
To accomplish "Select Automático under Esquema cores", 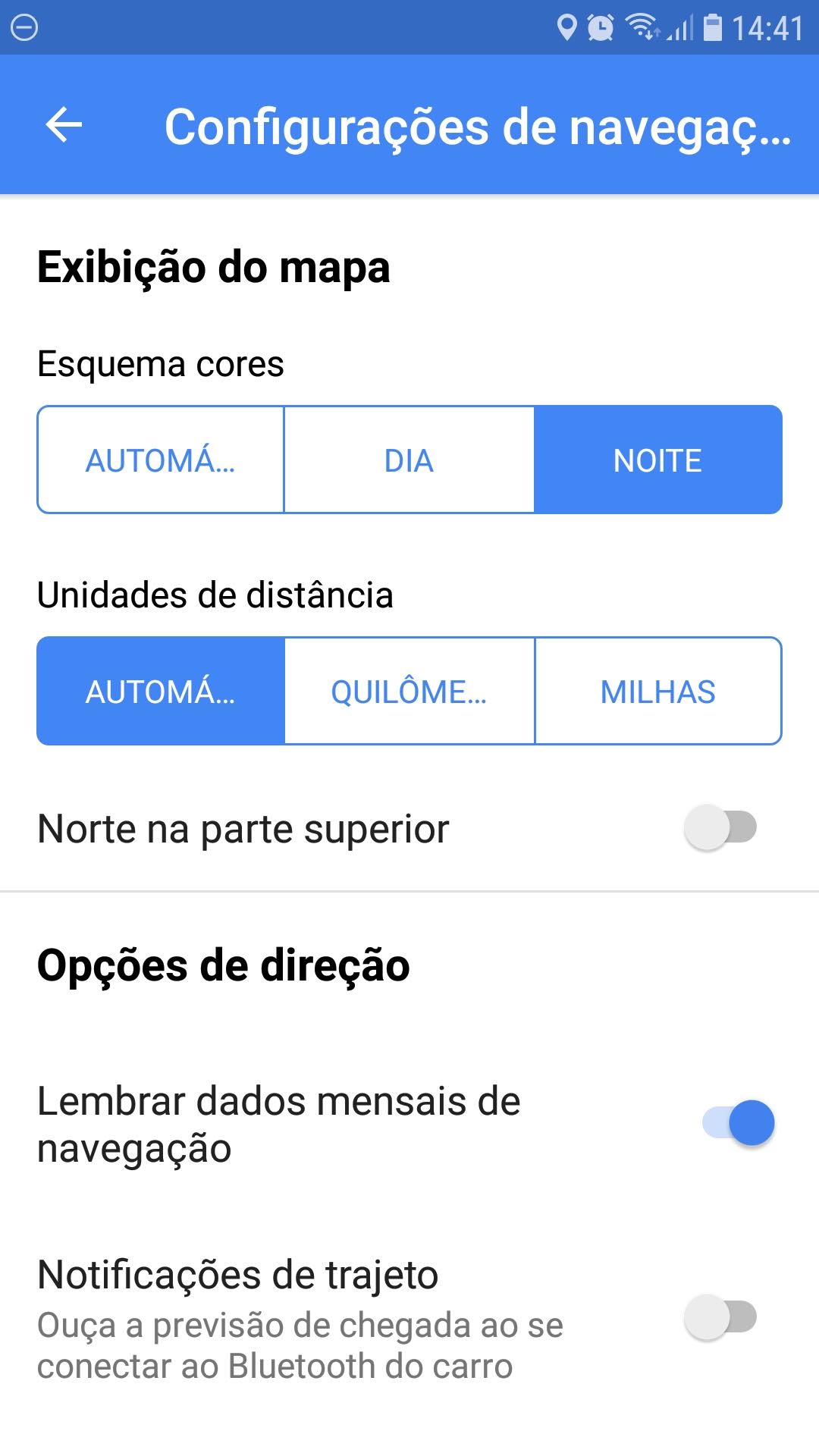I will pyautogui.click(x=161, y=460).
